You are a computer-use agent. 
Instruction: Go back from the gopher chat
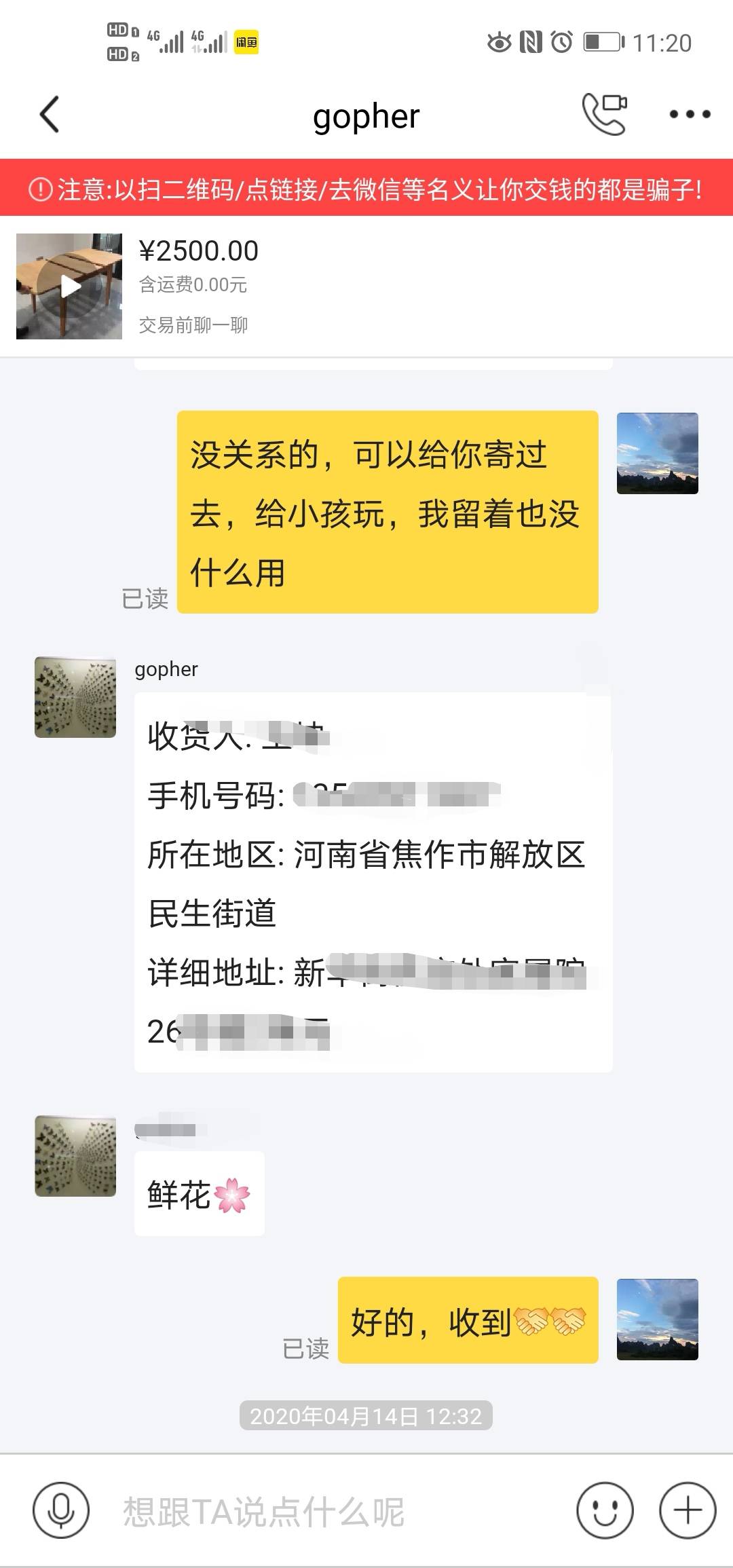pos(50,114)
